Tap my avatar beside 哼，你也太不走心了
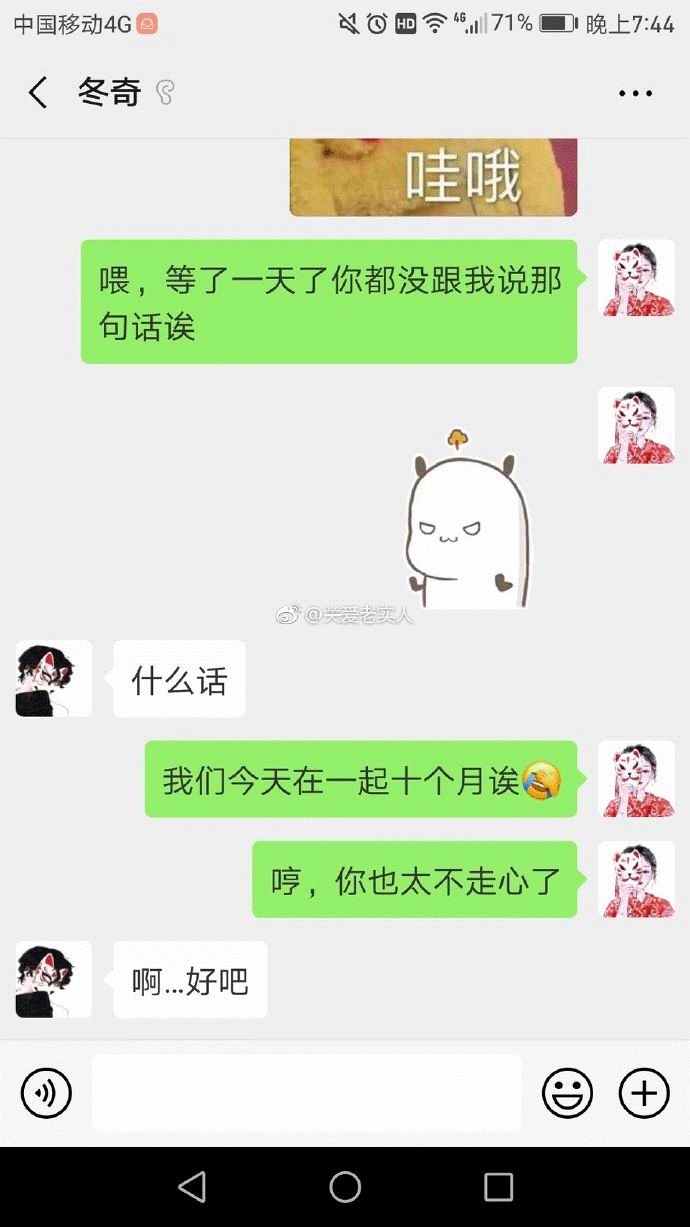690x1227 pixels. pyautogui.click(x=636, y=879)
